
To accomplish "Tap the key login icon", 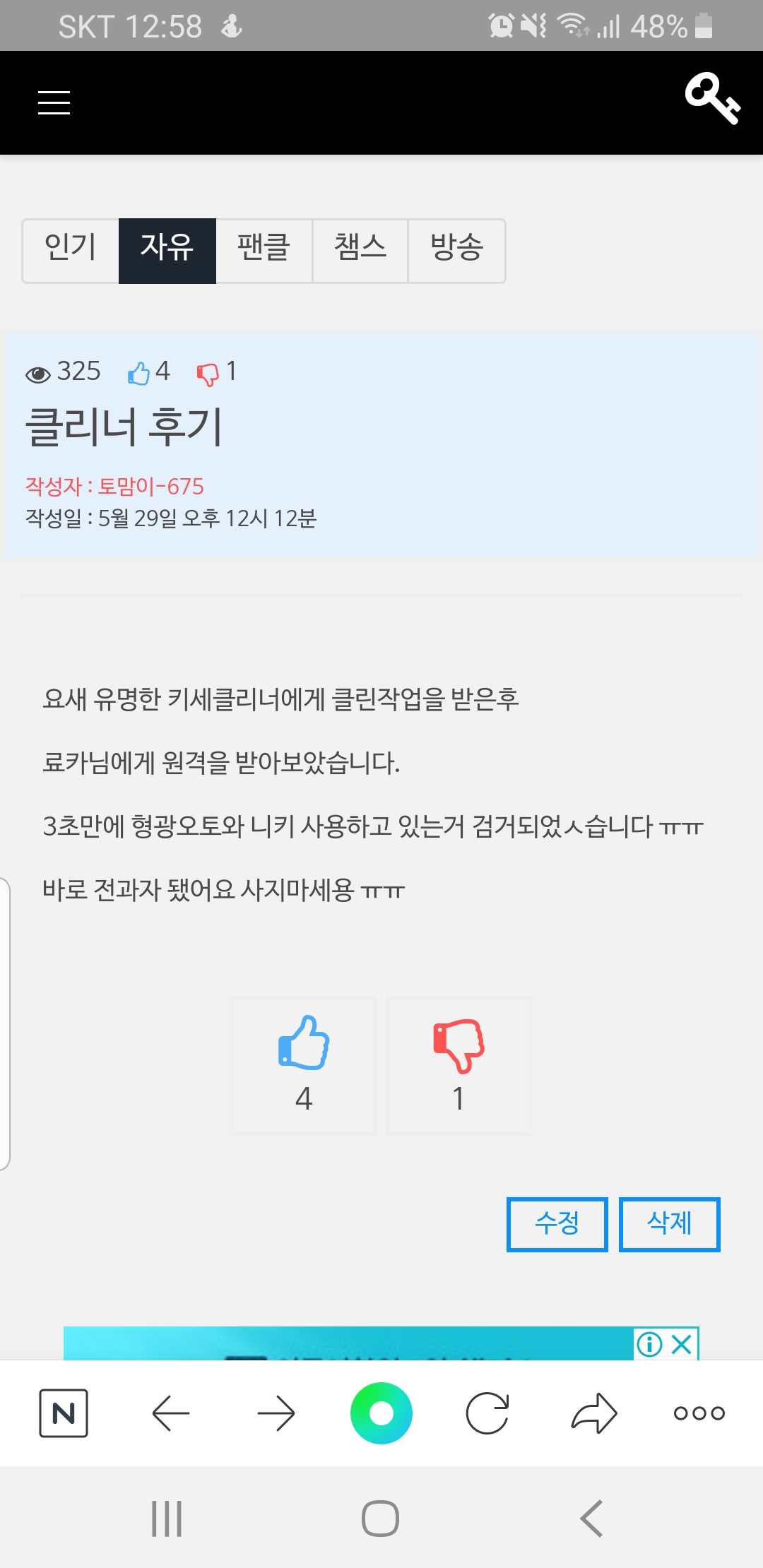I will 712,99.
